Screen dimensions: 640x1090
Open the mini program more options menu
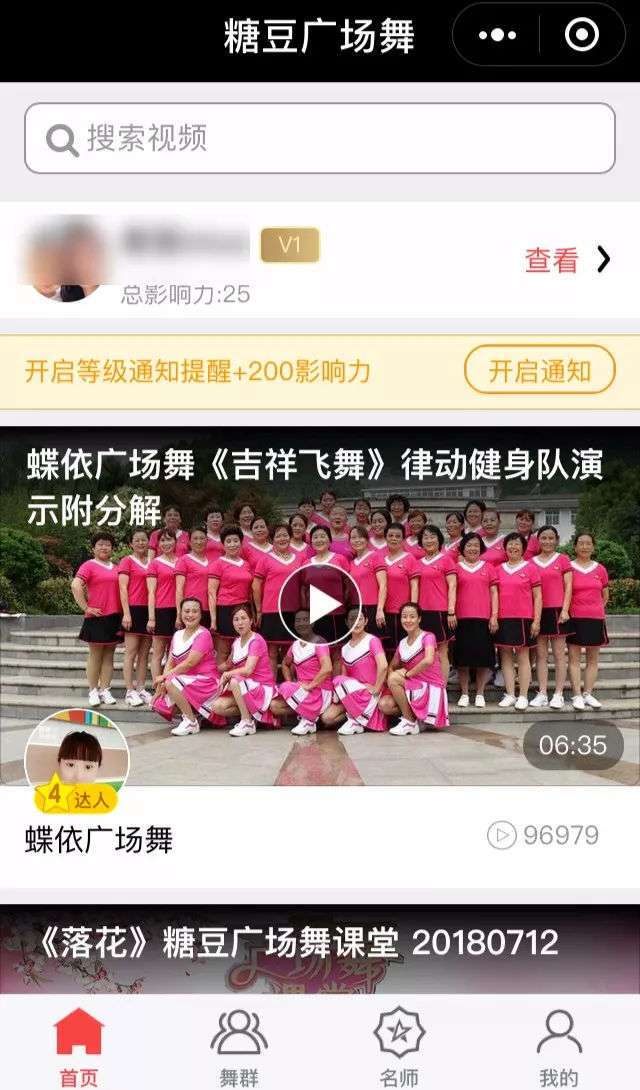(x=497, y=36)
